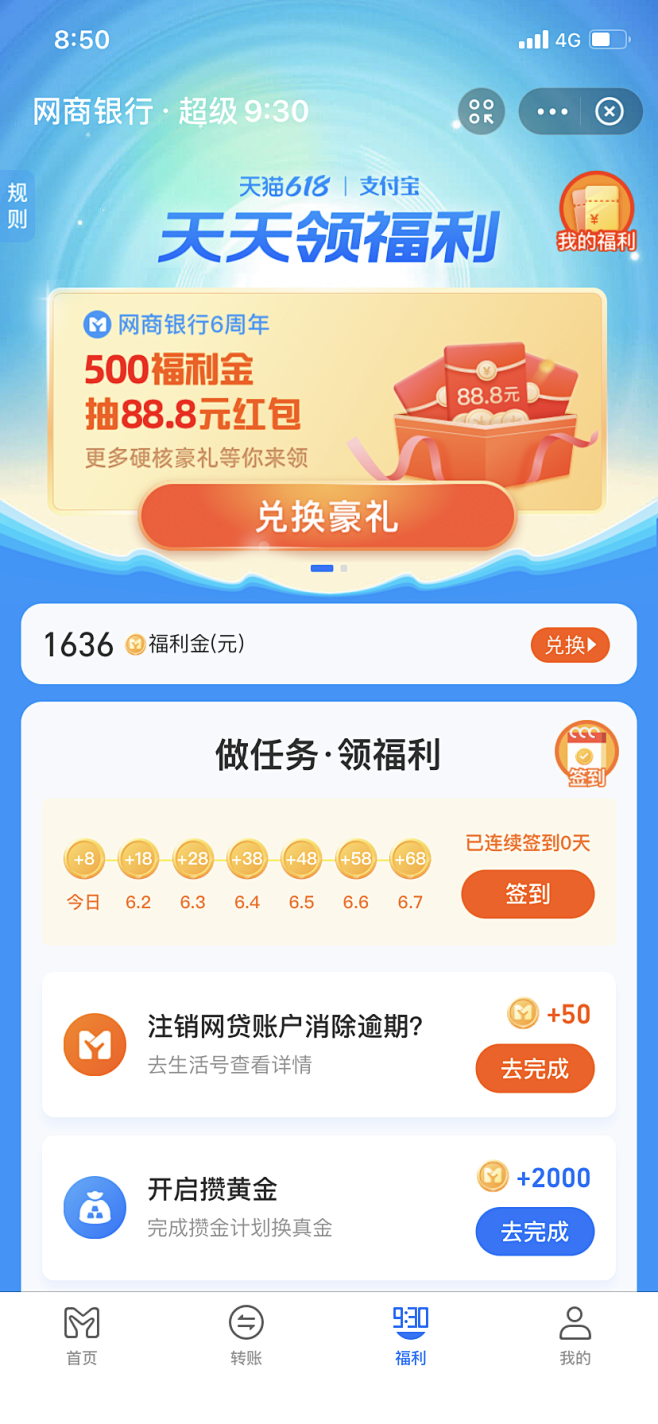This screenshot has height=1424, width=658.
Task: Select the 福利 tab
Action: click(411, 1336)
